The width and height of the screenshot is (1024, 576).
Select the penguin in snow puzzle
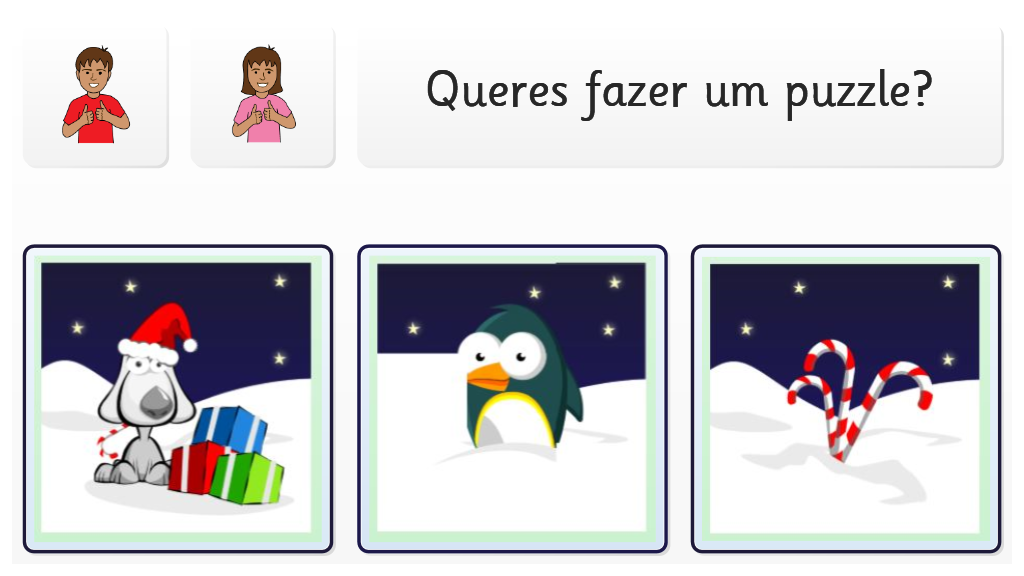pos(512,398)
